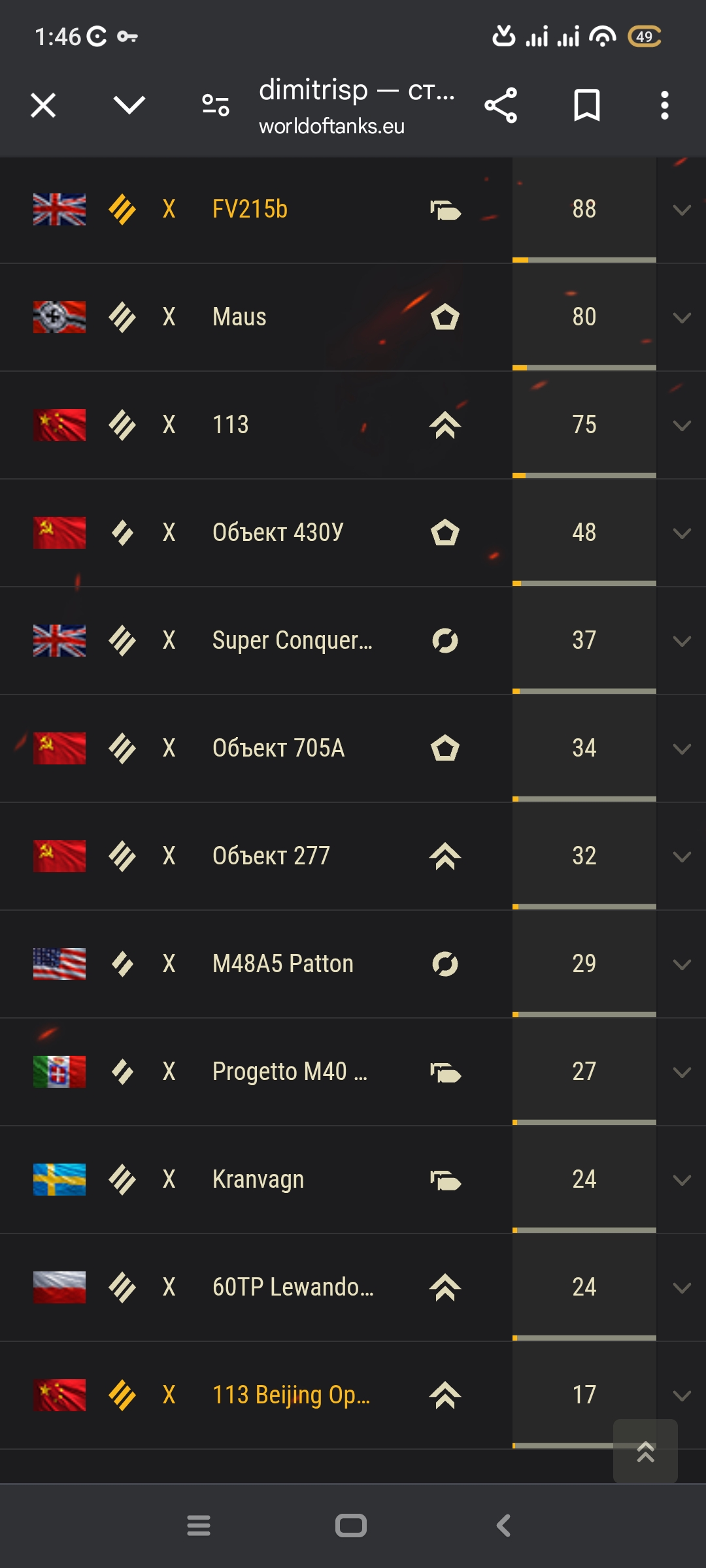
Task: Open site settings icon beside the URL
Action: pyautogui.click(x=216, y=105)
